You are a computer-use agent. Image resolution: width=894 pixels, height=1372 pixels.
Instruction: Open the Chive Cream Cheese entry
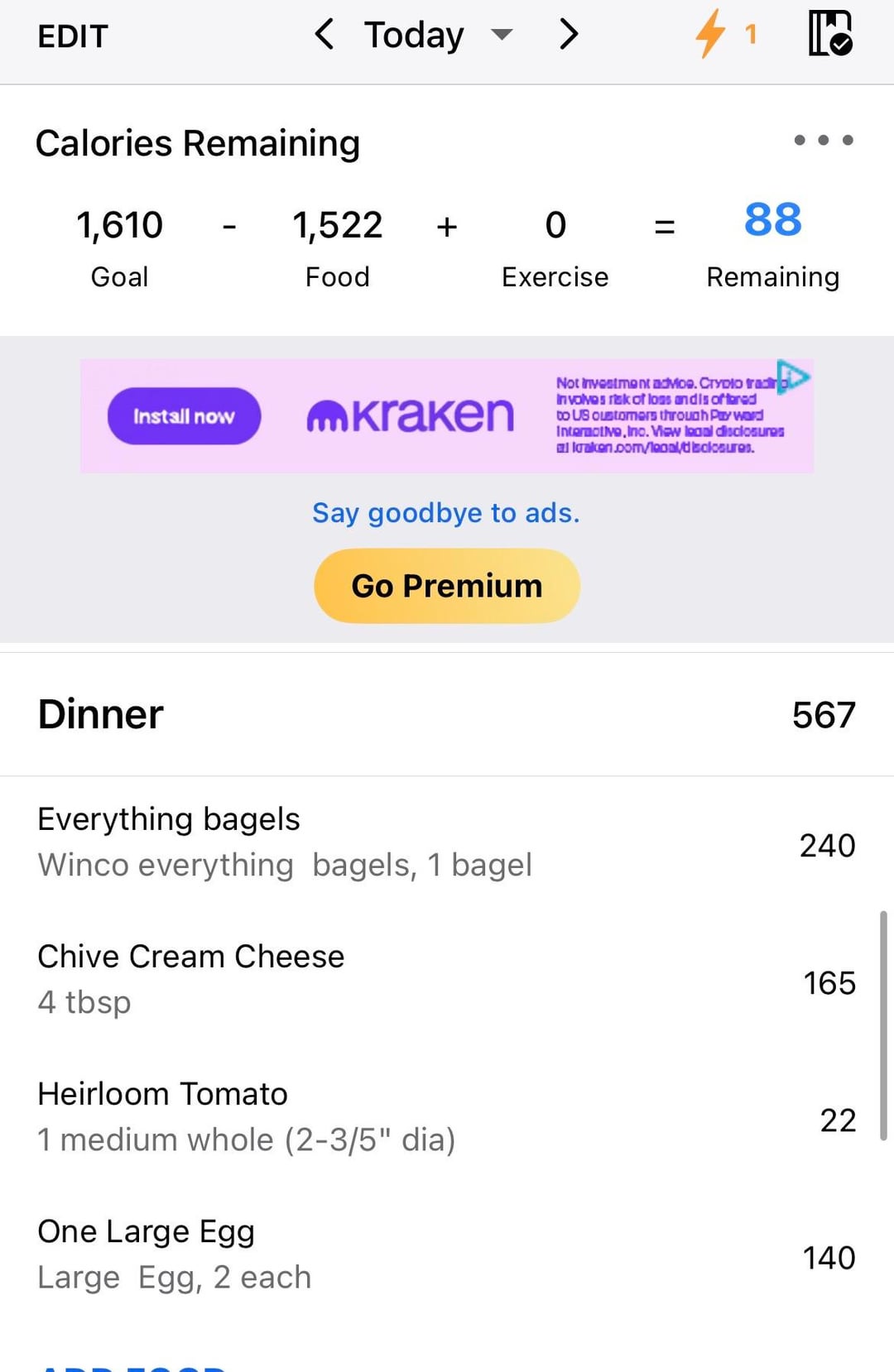pos(447,980)
